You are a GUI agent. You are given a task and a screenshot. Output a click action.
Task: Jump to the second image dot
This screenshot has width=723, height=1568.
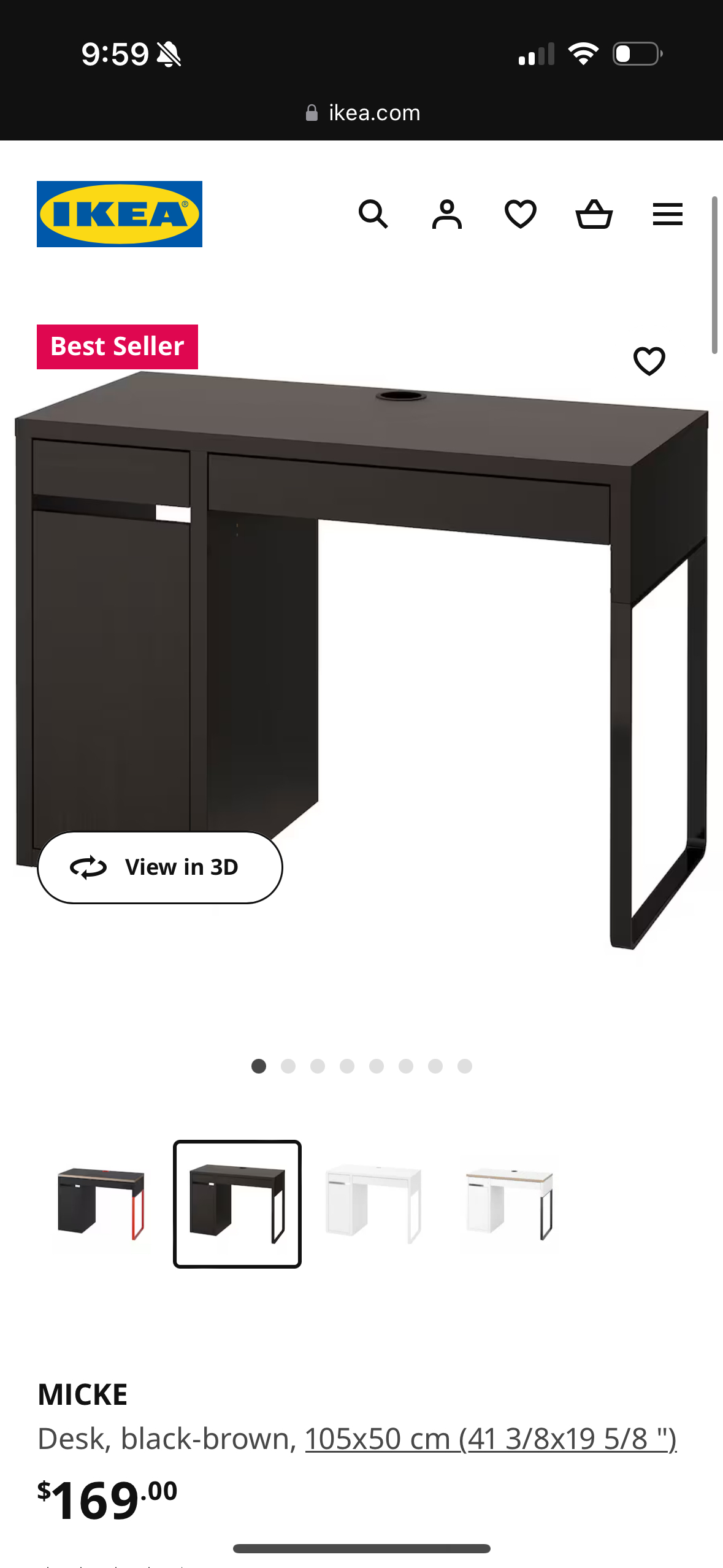click(288, 1066)
